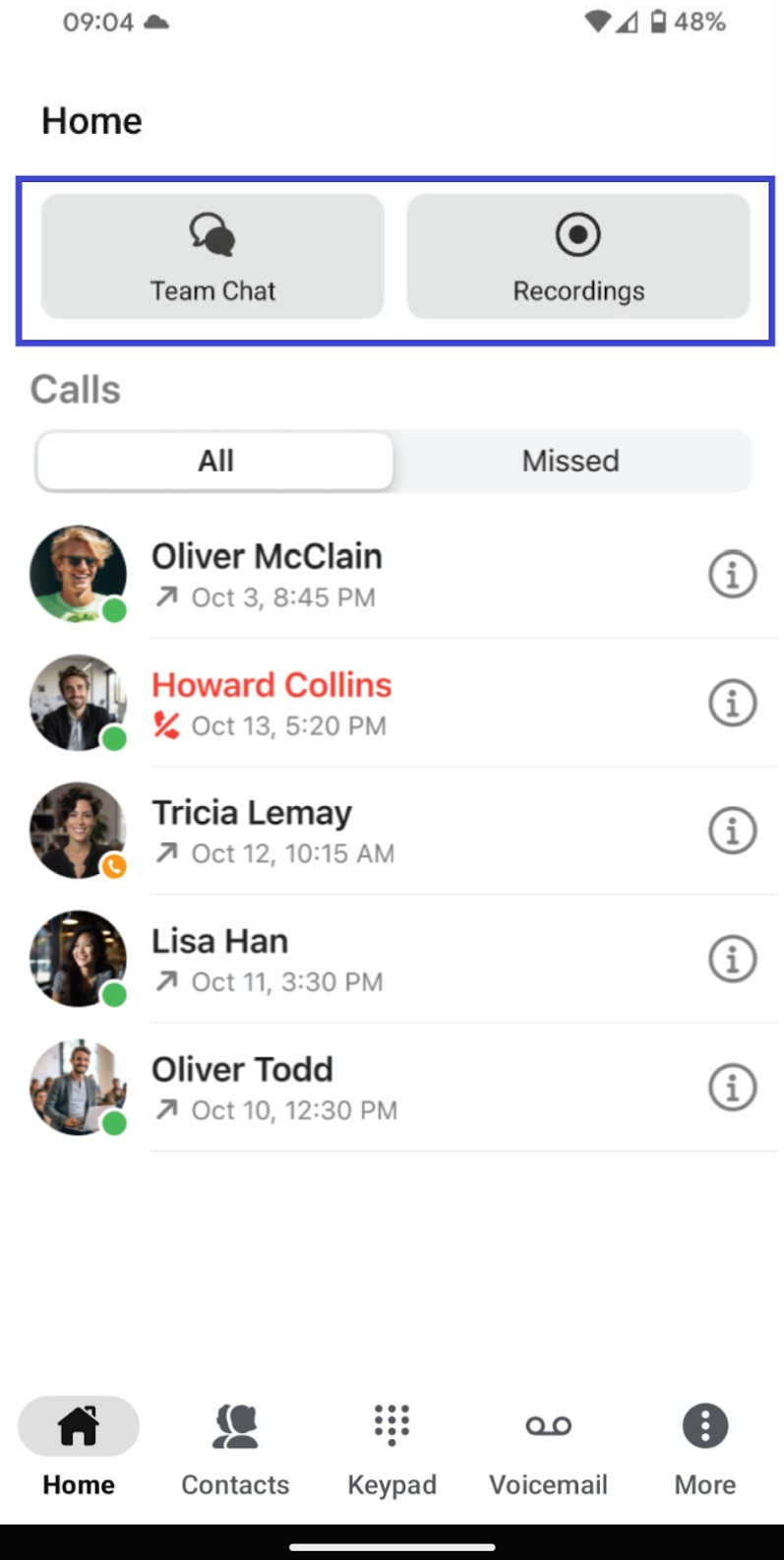
Task: Select the All calls filter
Action: 215,461
